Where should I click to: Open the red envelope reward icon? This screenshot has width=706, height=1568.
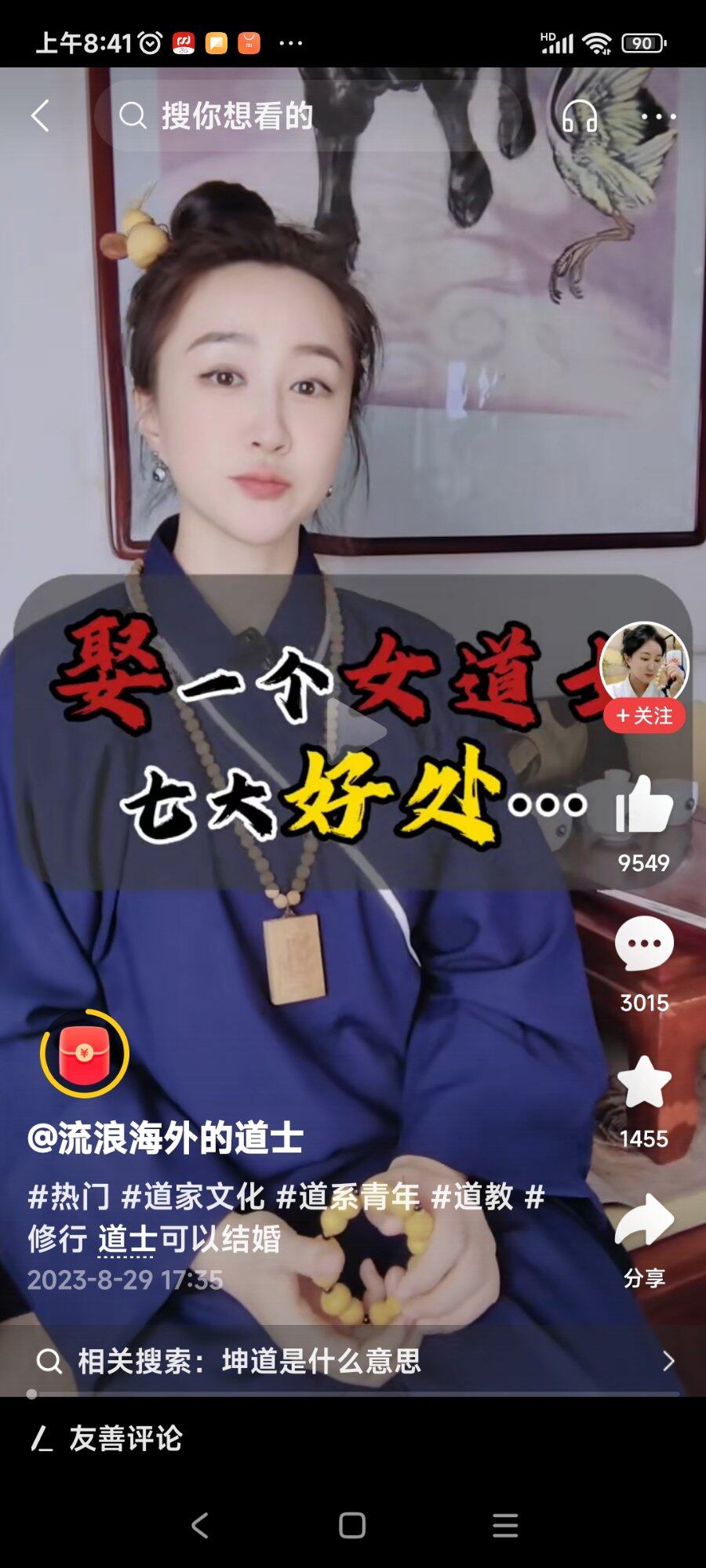point(84,1054)
